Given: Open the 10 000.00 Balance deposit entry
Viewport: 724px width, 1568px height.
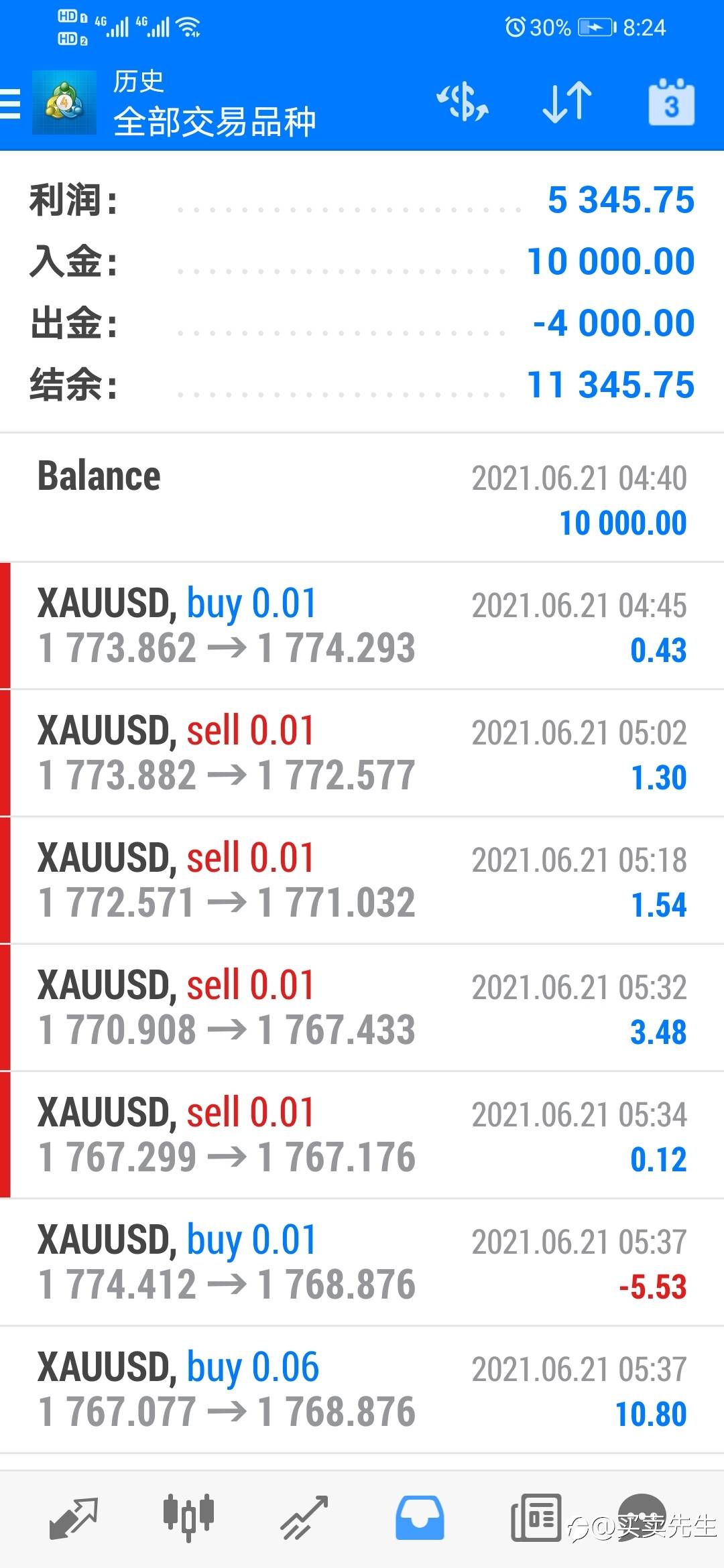Looking at the screenshot, I should [x=362, y=499].
